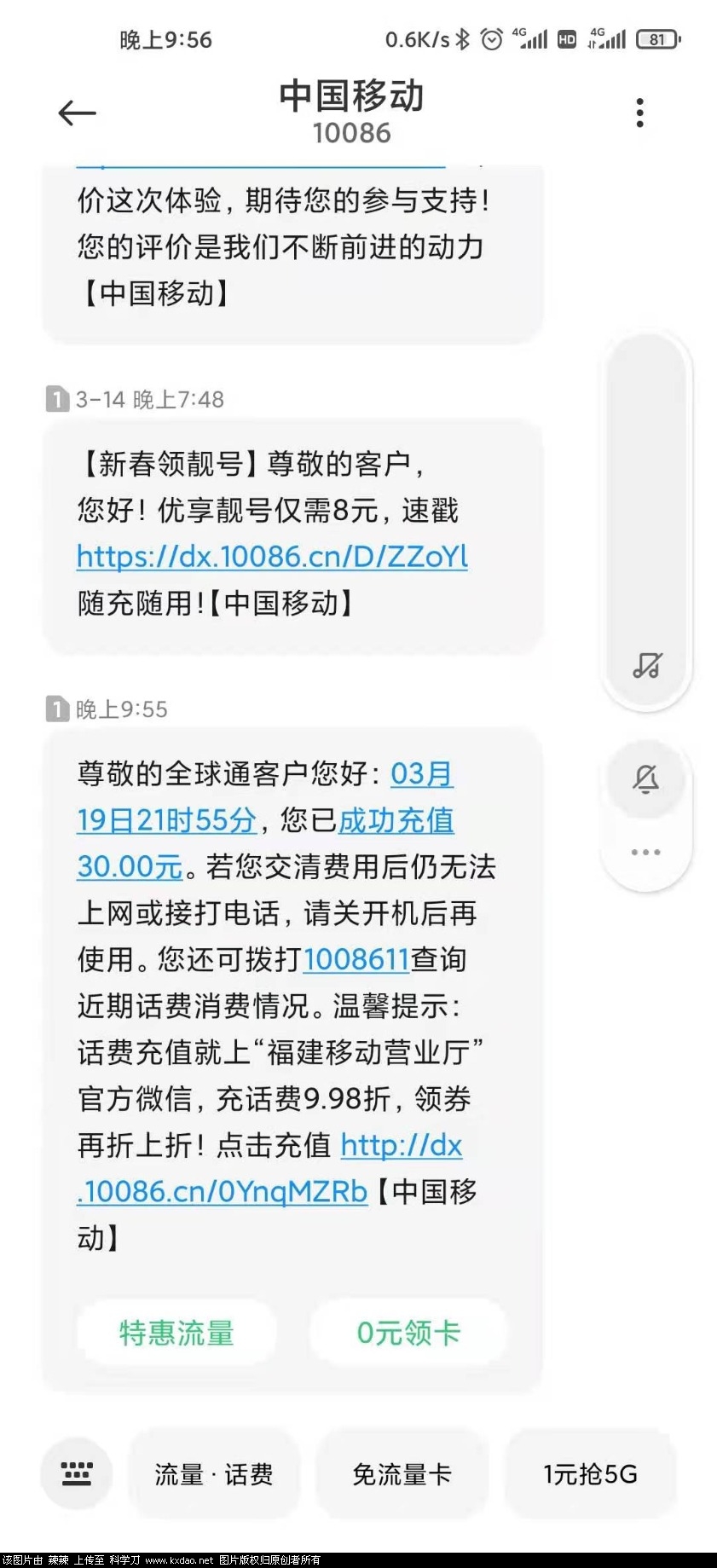Viewport: 717px width, 1568px height.
Task: Tap the unread badge beside 晚上9:55 timestamp
Action: 56,709
